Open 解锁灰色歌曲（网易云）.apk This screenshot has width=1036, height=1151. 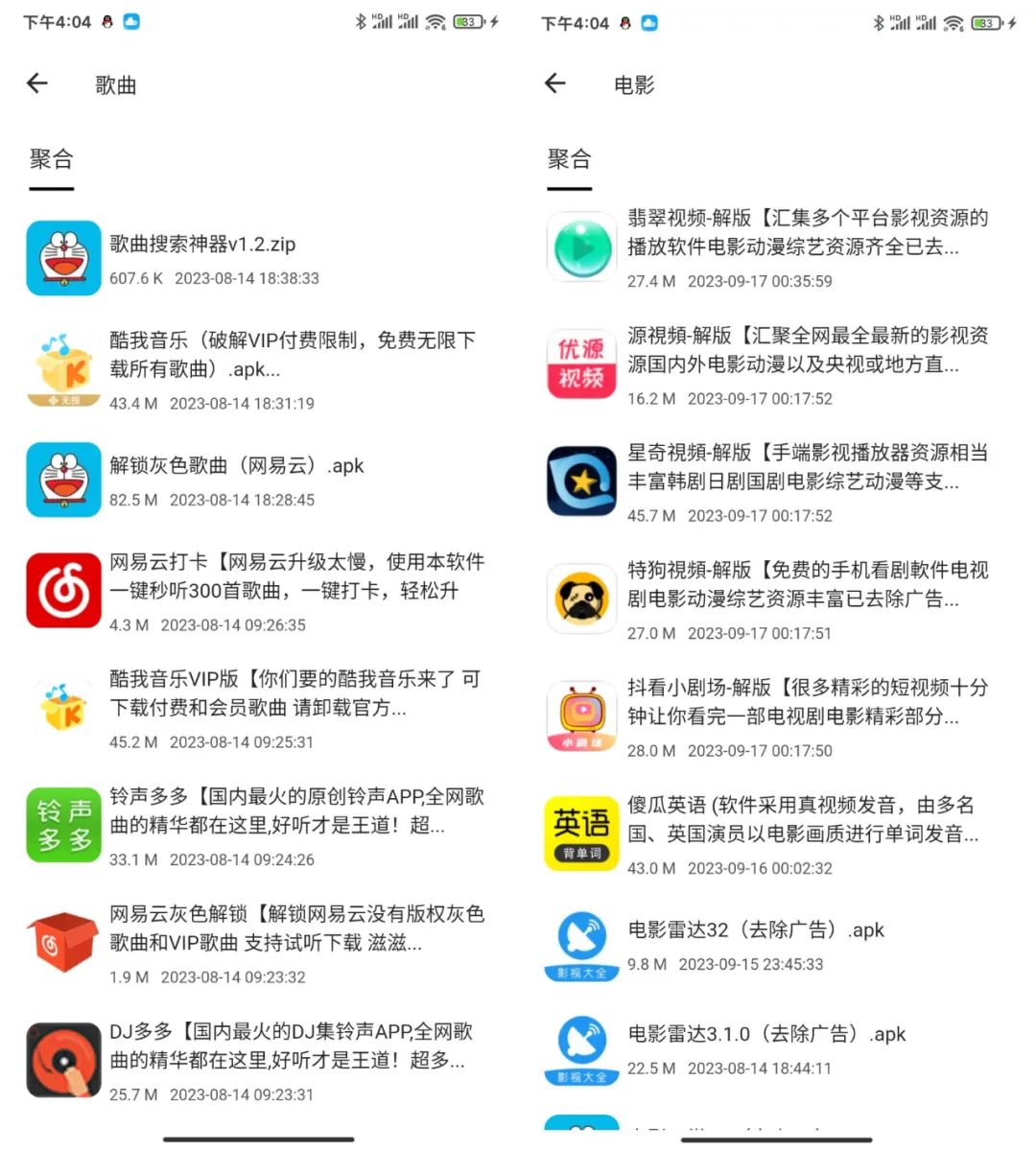pos(236,466)
